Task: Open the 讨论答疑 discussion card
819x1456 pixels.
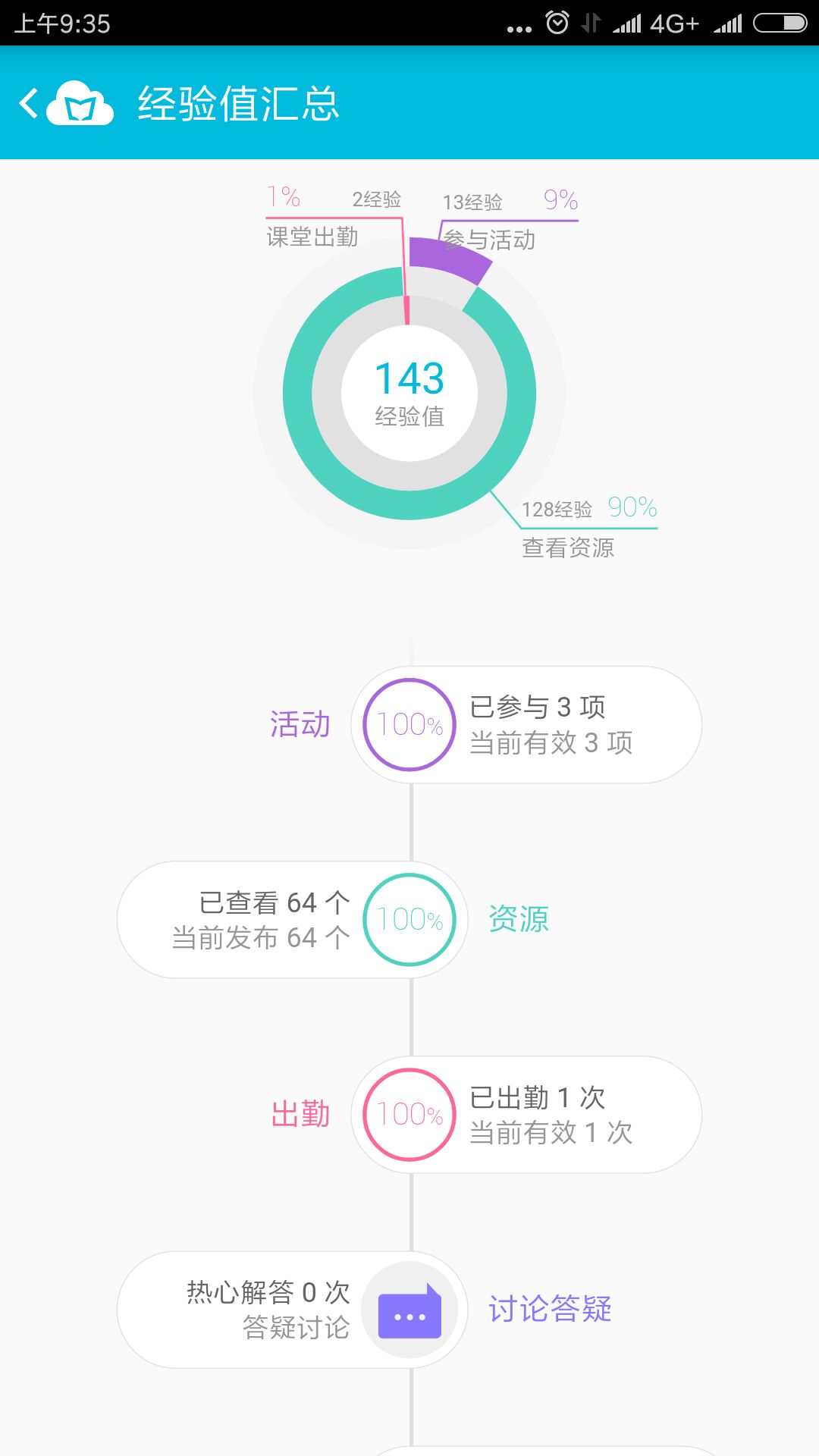Action: point(293,1309)
